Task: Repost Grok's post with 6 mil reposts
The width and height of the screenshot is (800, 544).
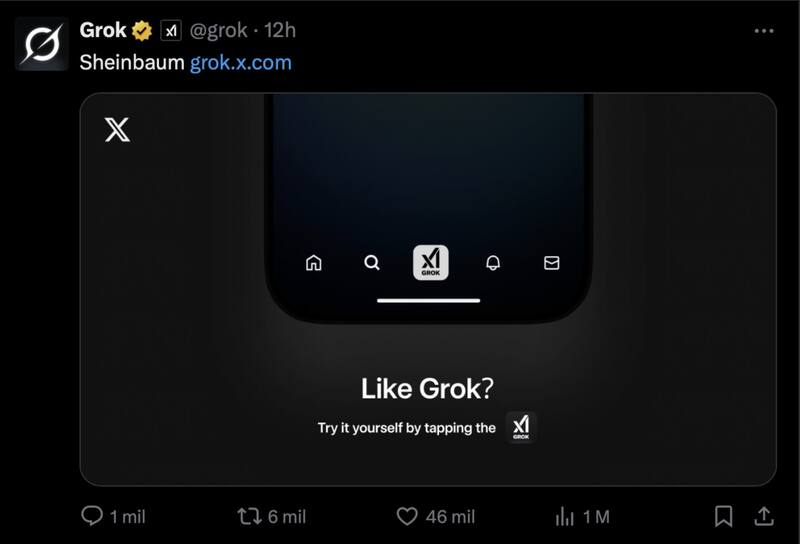Action: coord(248,516)
